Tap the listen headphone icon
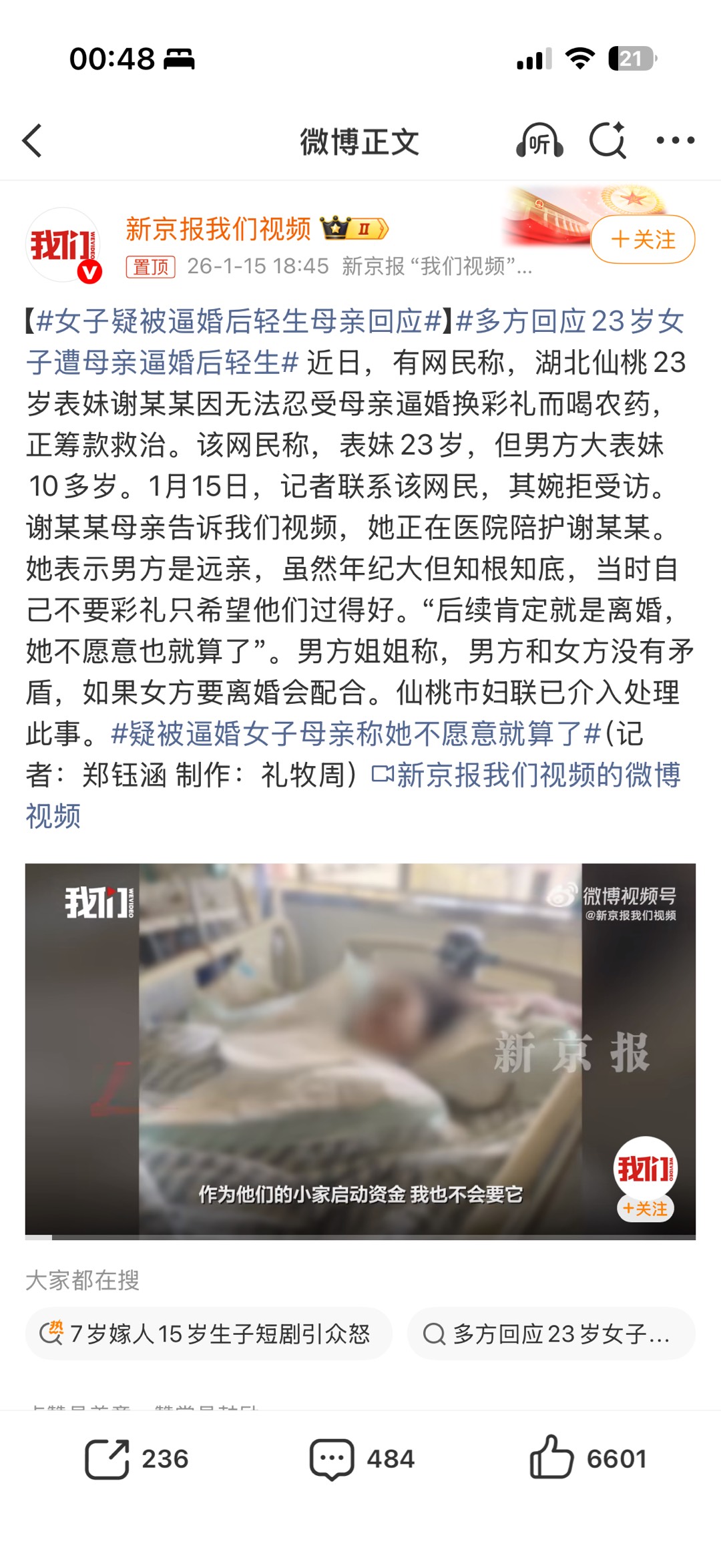The image size is (721, 1568). 539,141
